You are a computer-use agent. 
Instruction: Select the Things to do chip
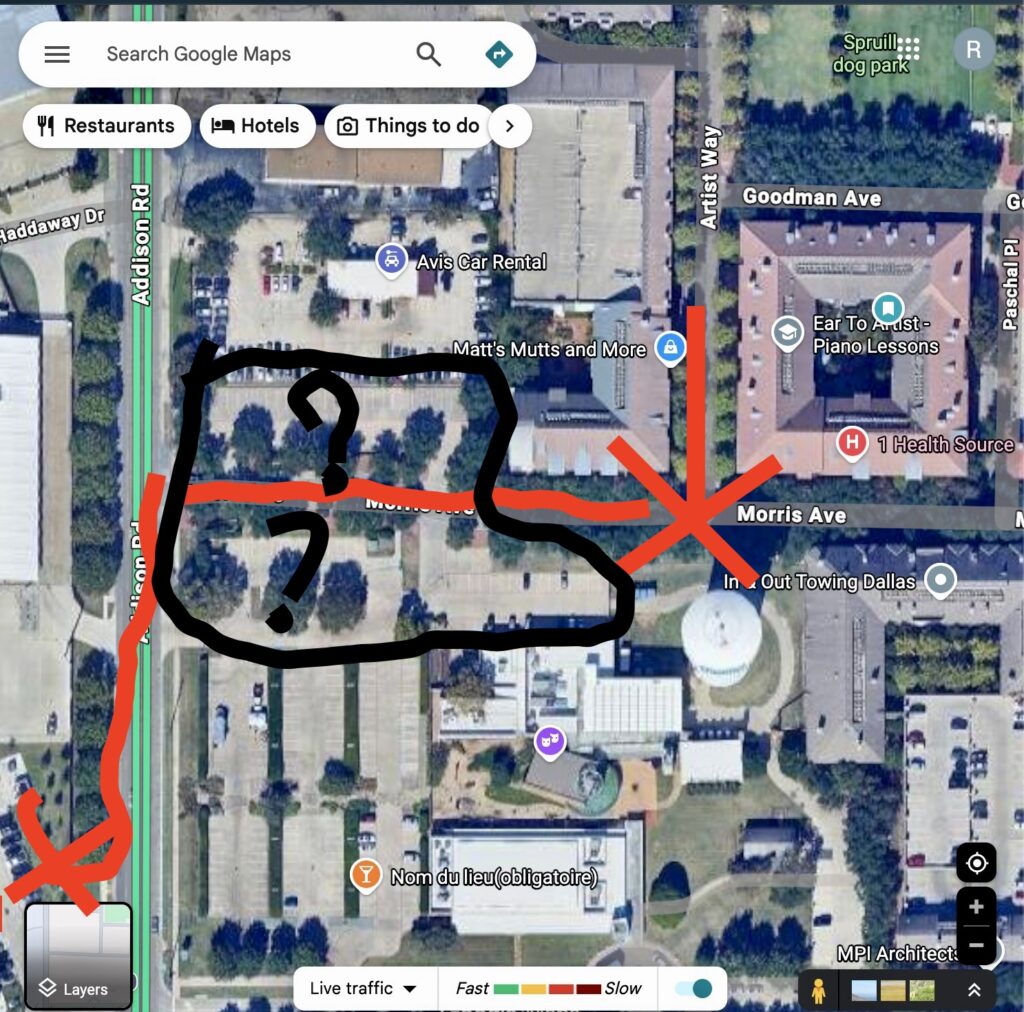click(408, 126)
